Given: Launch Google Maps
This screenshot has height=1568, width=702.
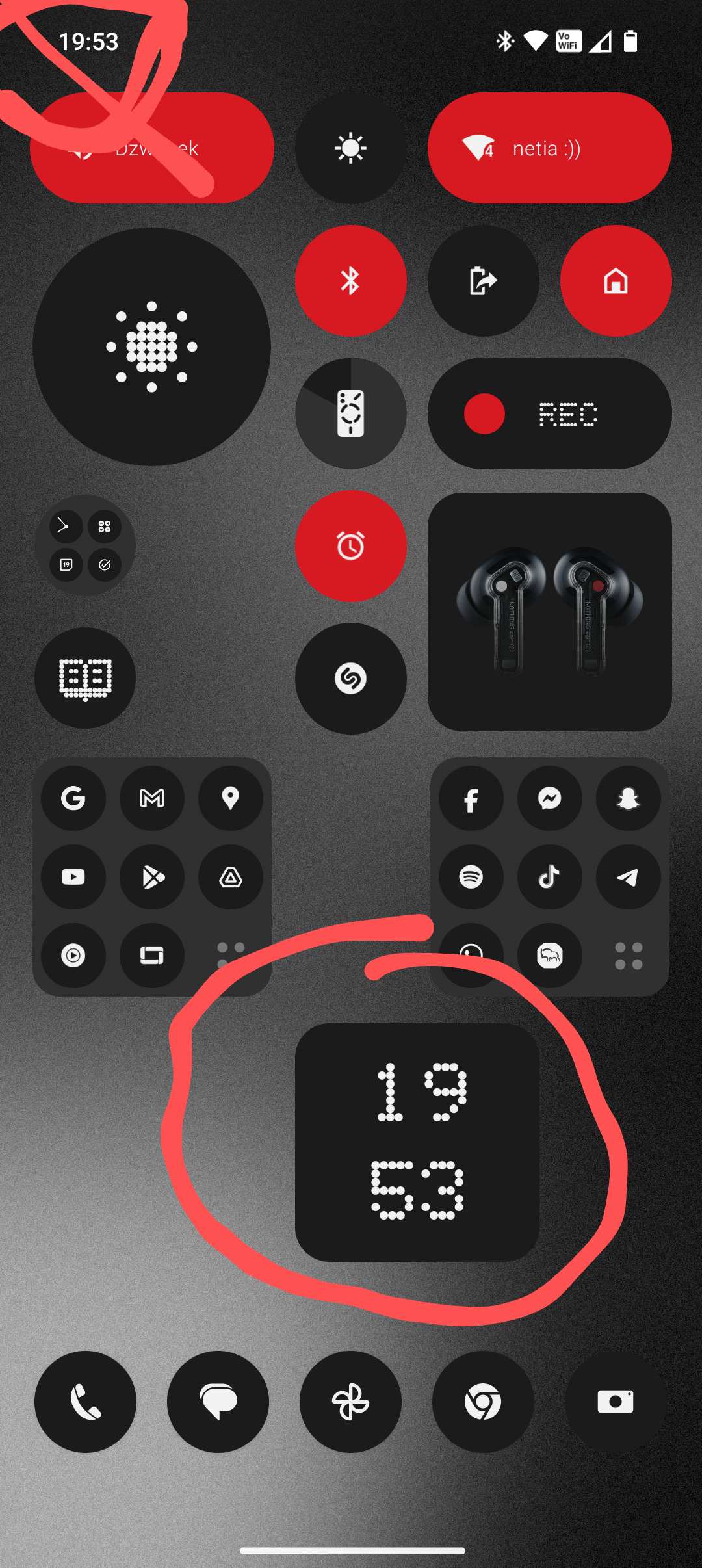Looking at the screenshot, I should tap(231, 798).
